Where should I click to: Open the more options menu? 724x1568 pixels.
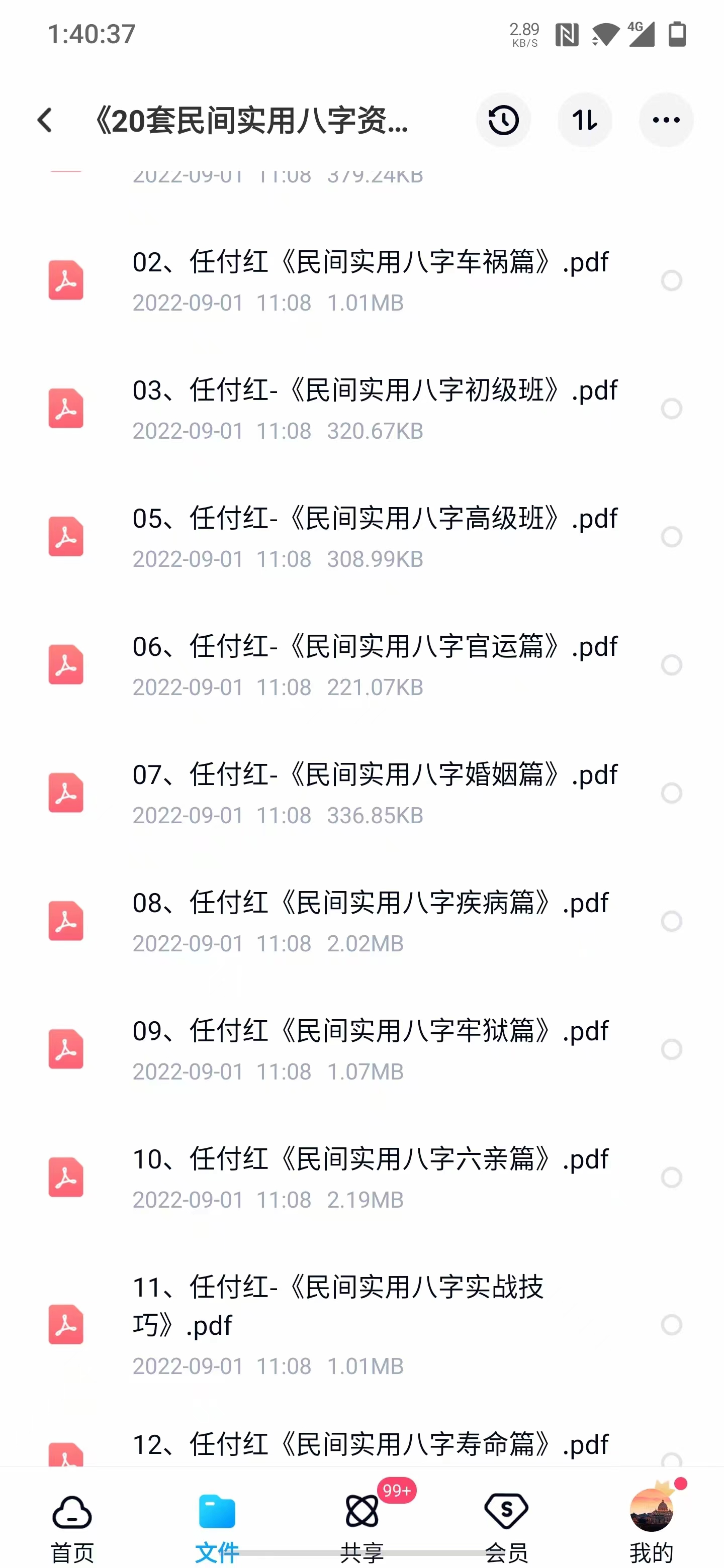tap(666, 120)
